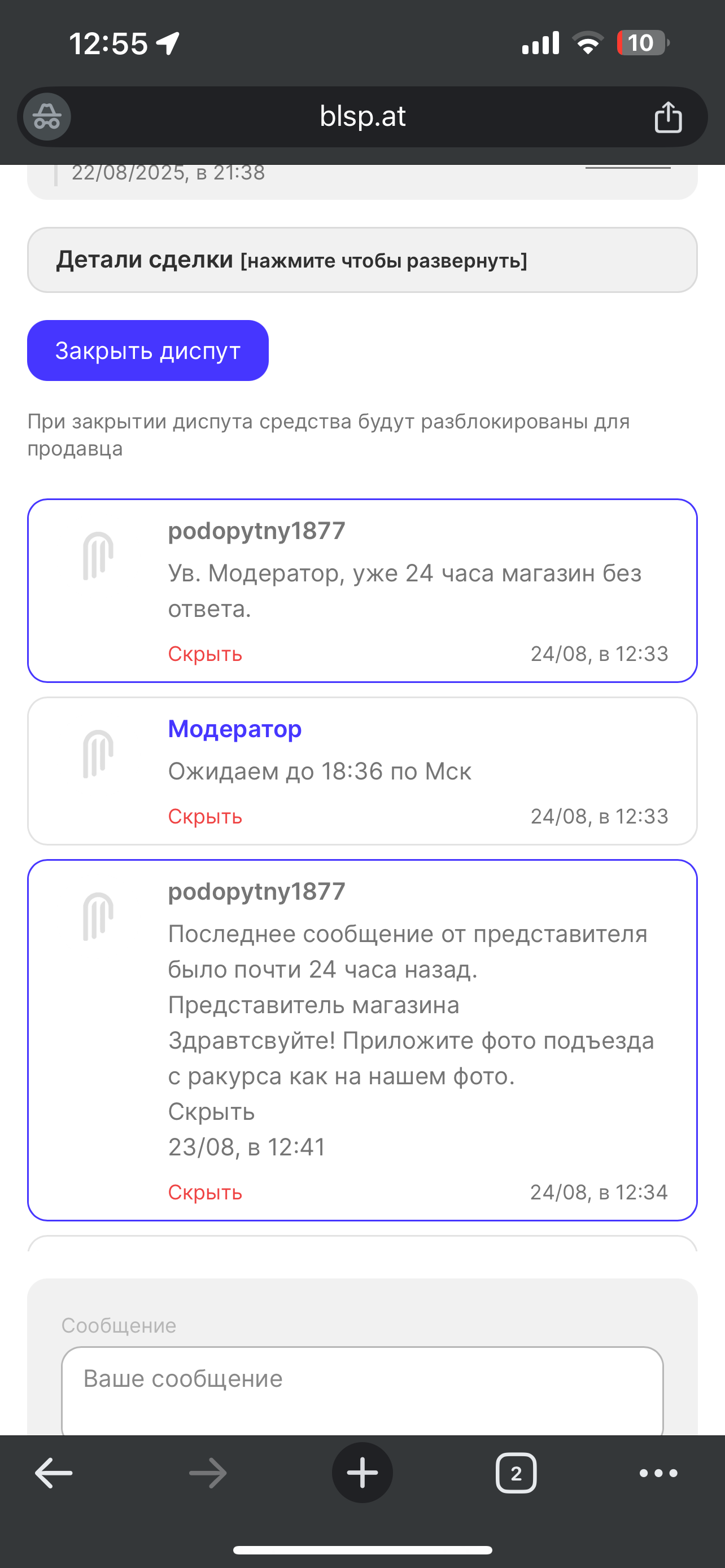Tap the incognito icon in address bar
The width and height of the screenshot is (725, 1568).
[x=47, y=117]
